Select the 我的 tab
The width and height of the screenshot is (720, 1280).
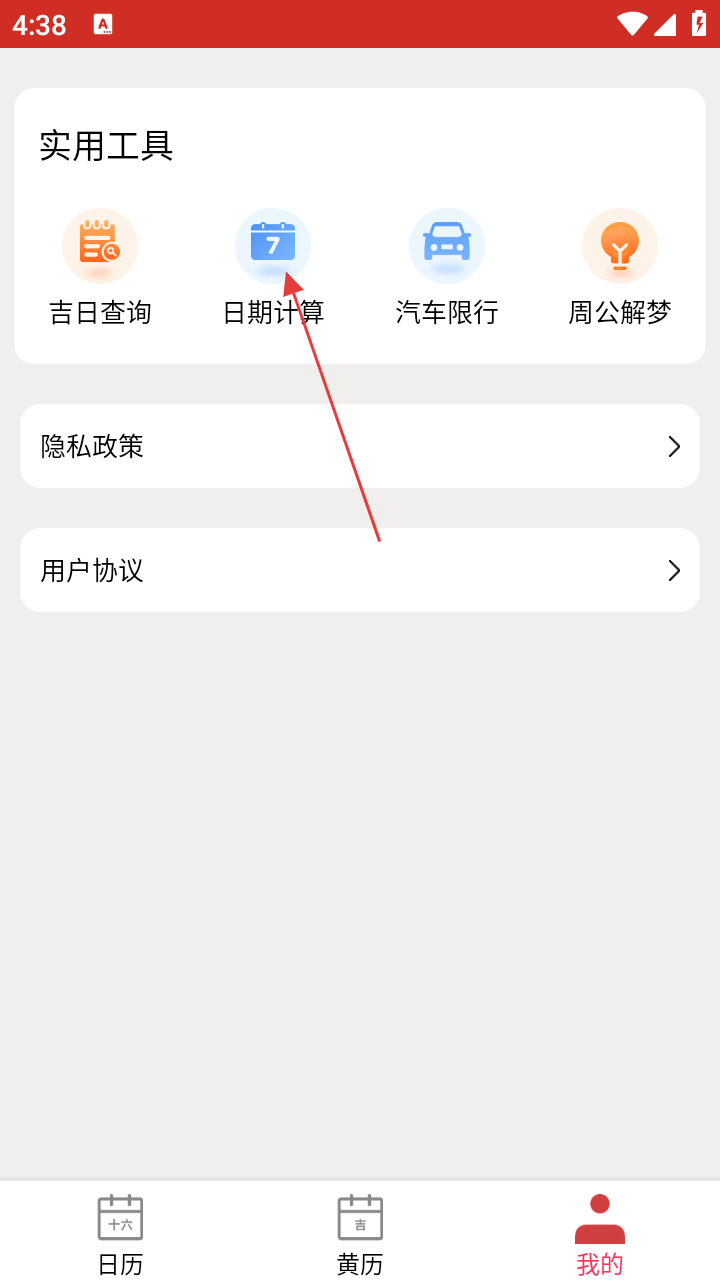[x=600, y=1235]
